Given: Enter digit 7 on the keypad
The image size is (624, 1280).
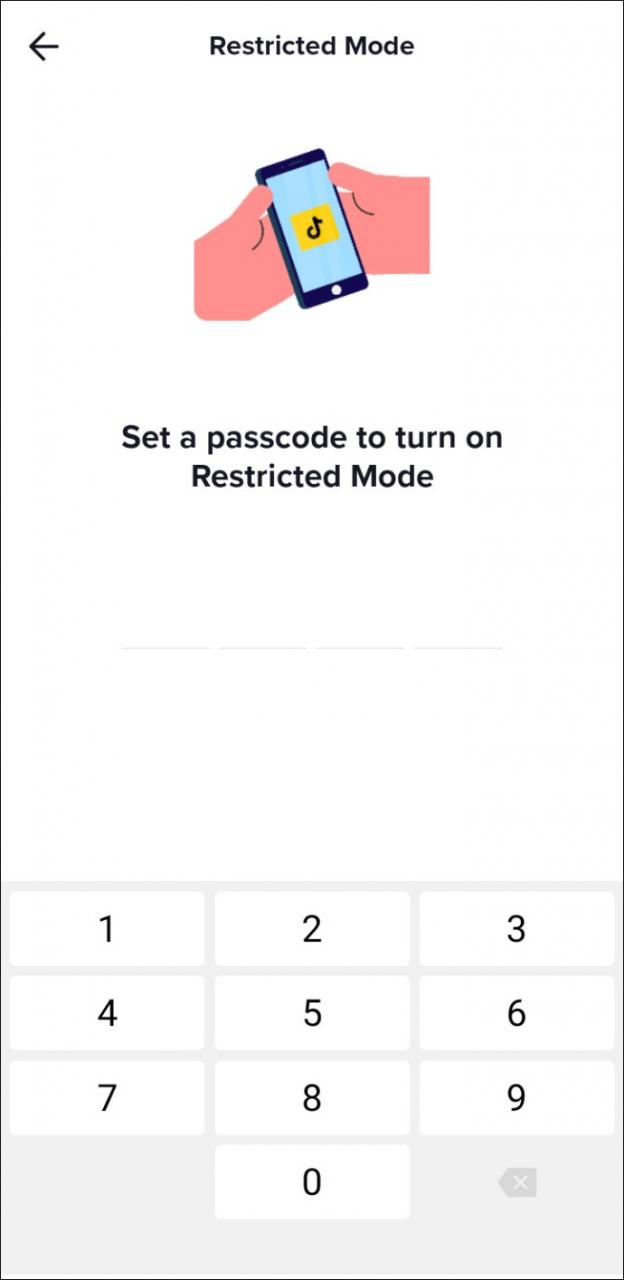Looking at the screenshot, I should (107, 1098).
